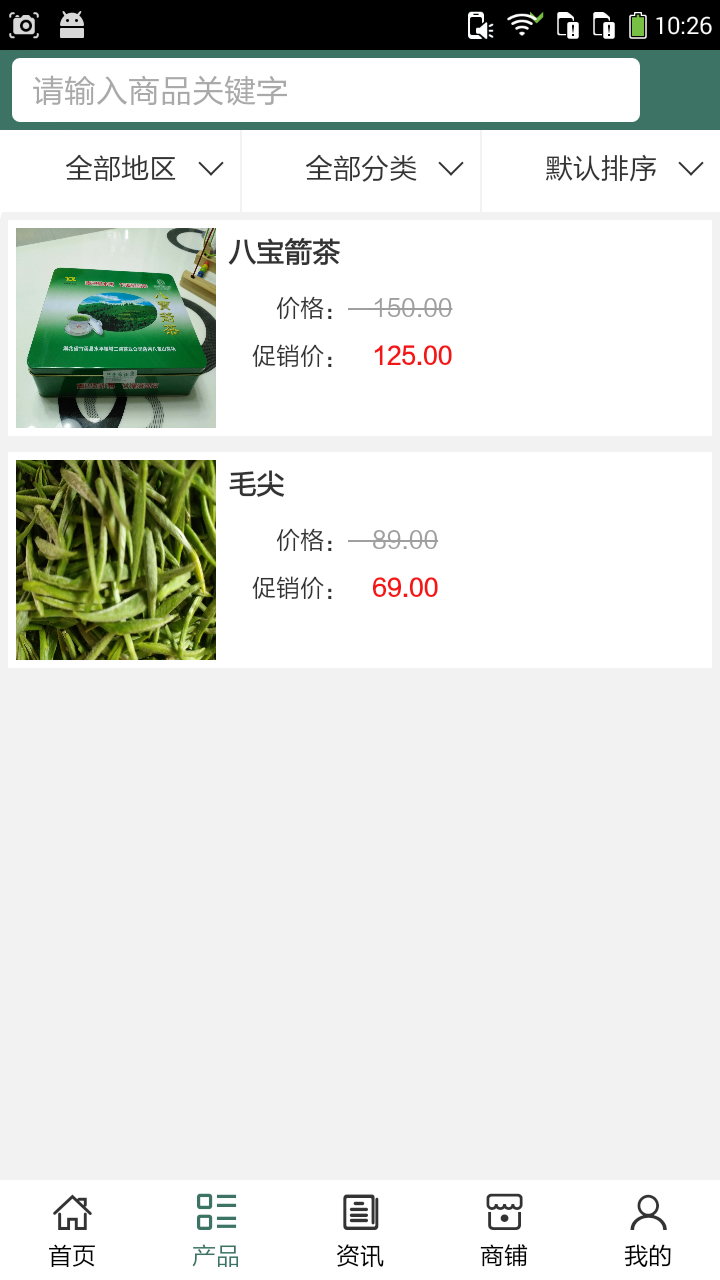Image resolution: width=720 pixels, height=1280 pixels.
Task: Open the 商铺 shops tab
Action: pyautogui.click(x=504, y=1230)
